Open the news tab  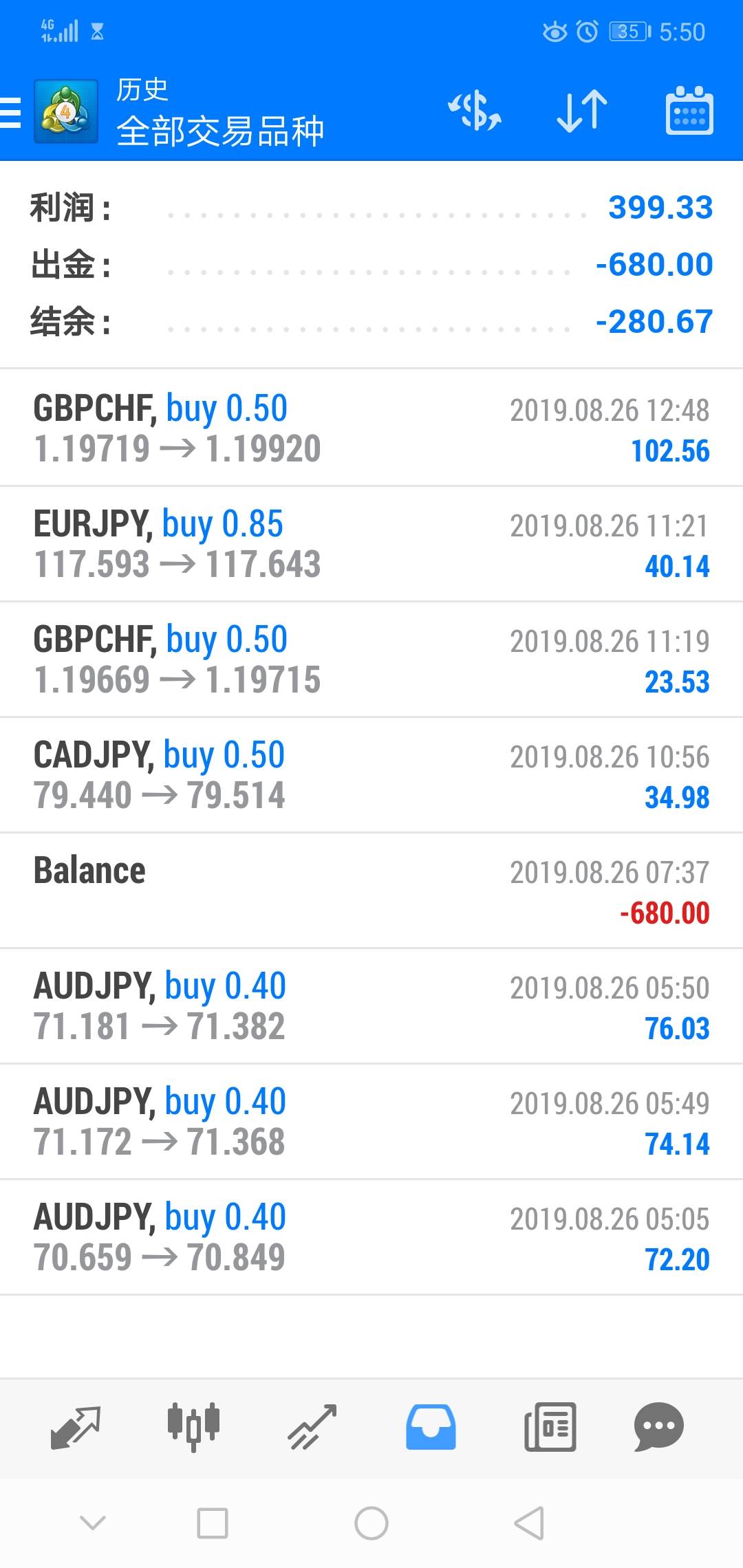pos(550,1427)
